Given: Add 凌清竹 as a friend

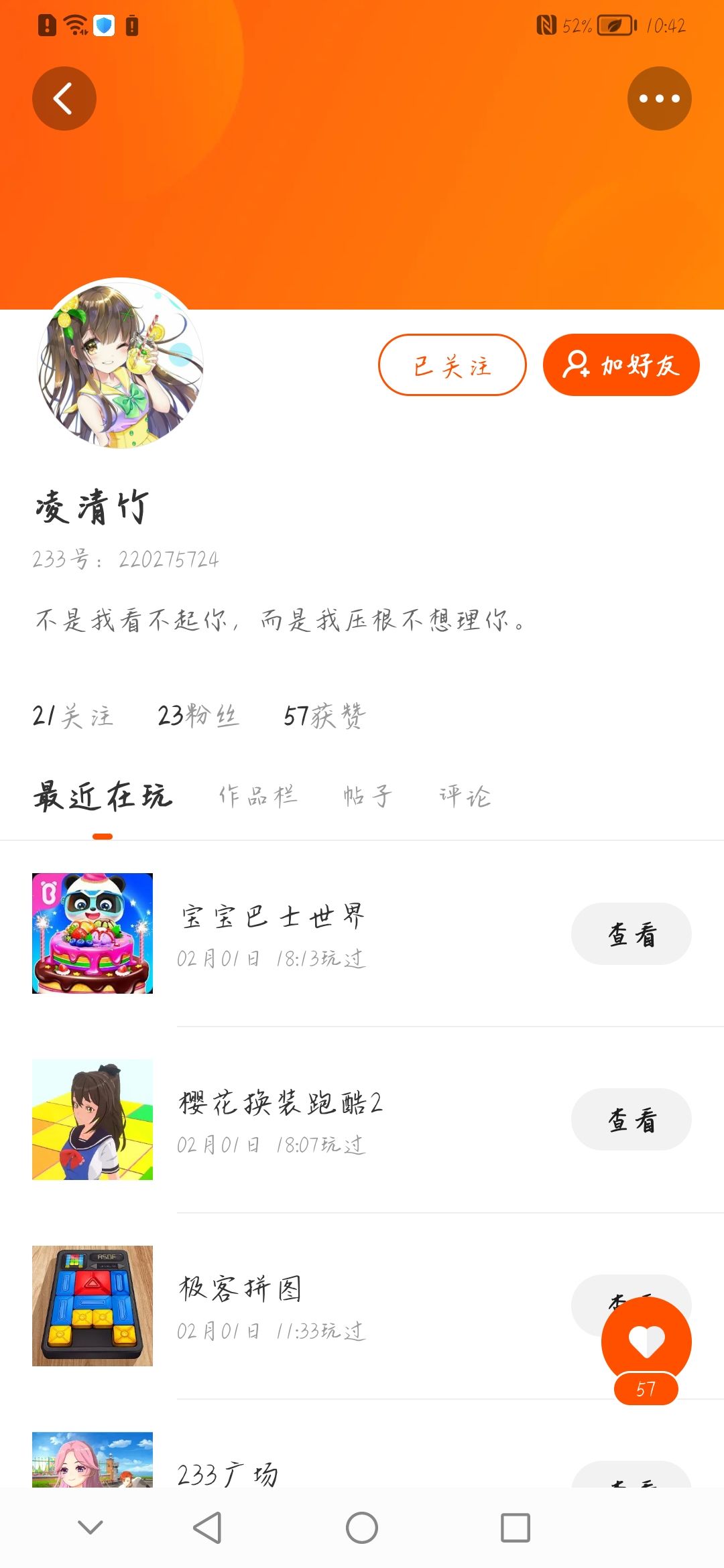Looking at the screenshot, I should click(621, 365).
